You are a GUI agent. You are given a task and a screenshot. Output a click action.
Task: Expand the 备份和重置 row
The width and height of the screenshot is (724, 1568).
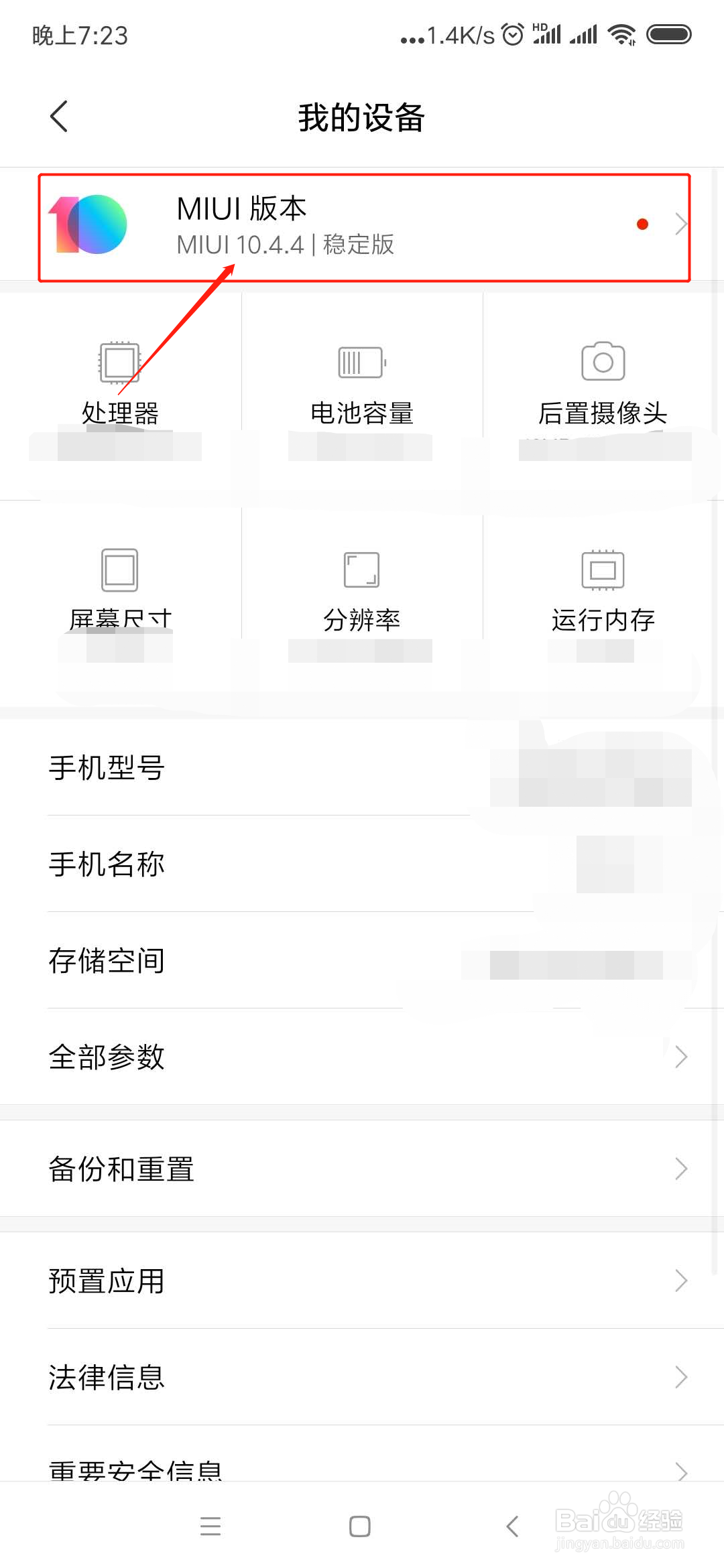pos(362,1169)
